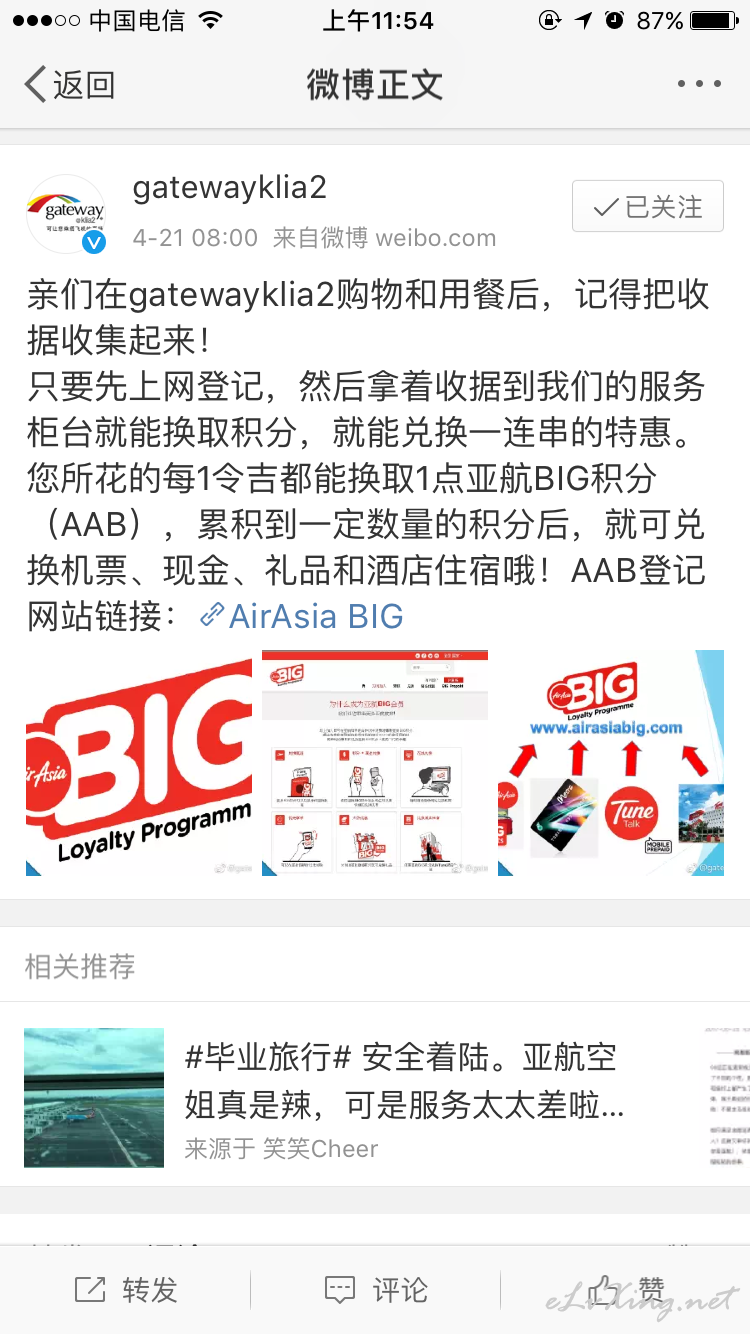750x1334 pixels.
Task: Go back using the 返回 button
Action: (69, 85)
